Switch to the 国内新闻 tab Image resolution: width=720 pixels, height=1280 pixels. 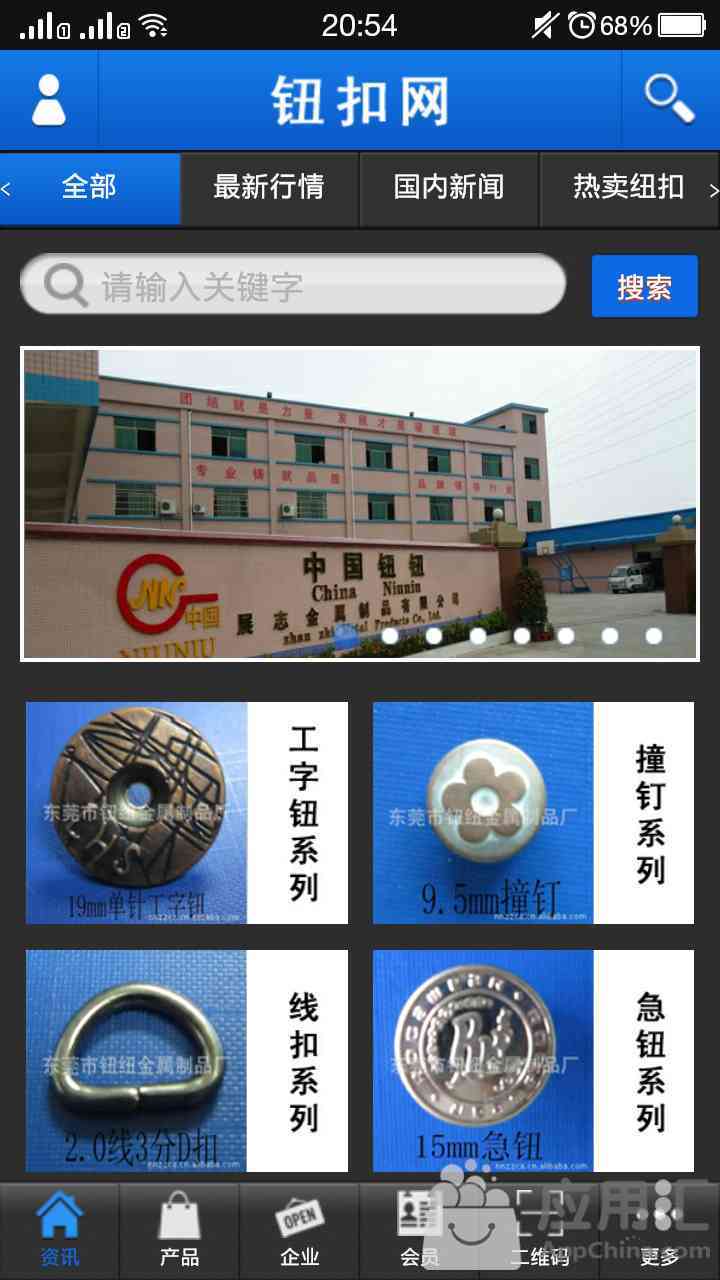[448, 188]
